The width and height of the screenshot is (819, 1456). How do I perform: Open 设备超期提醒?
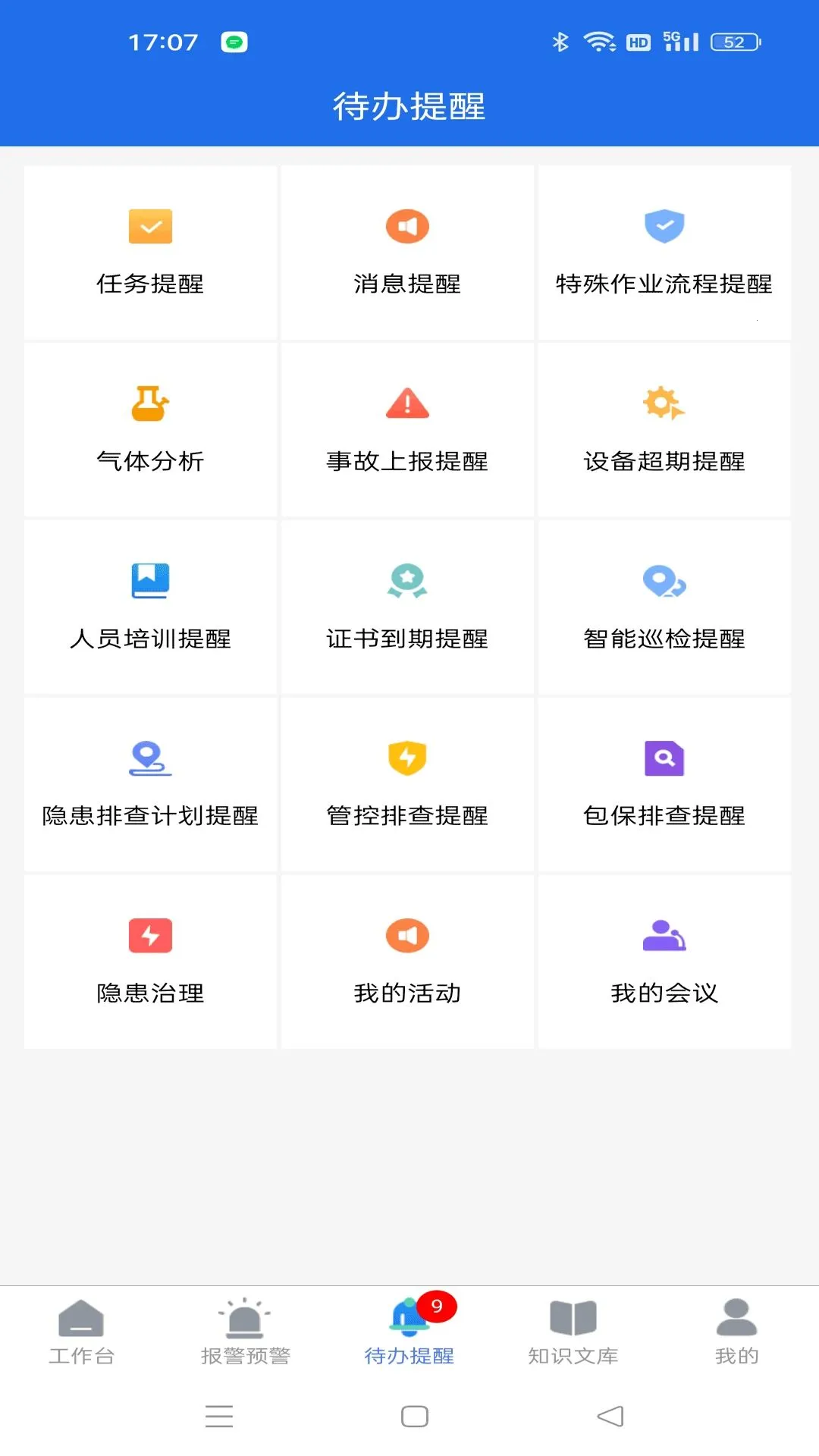(x=664, y=430)
